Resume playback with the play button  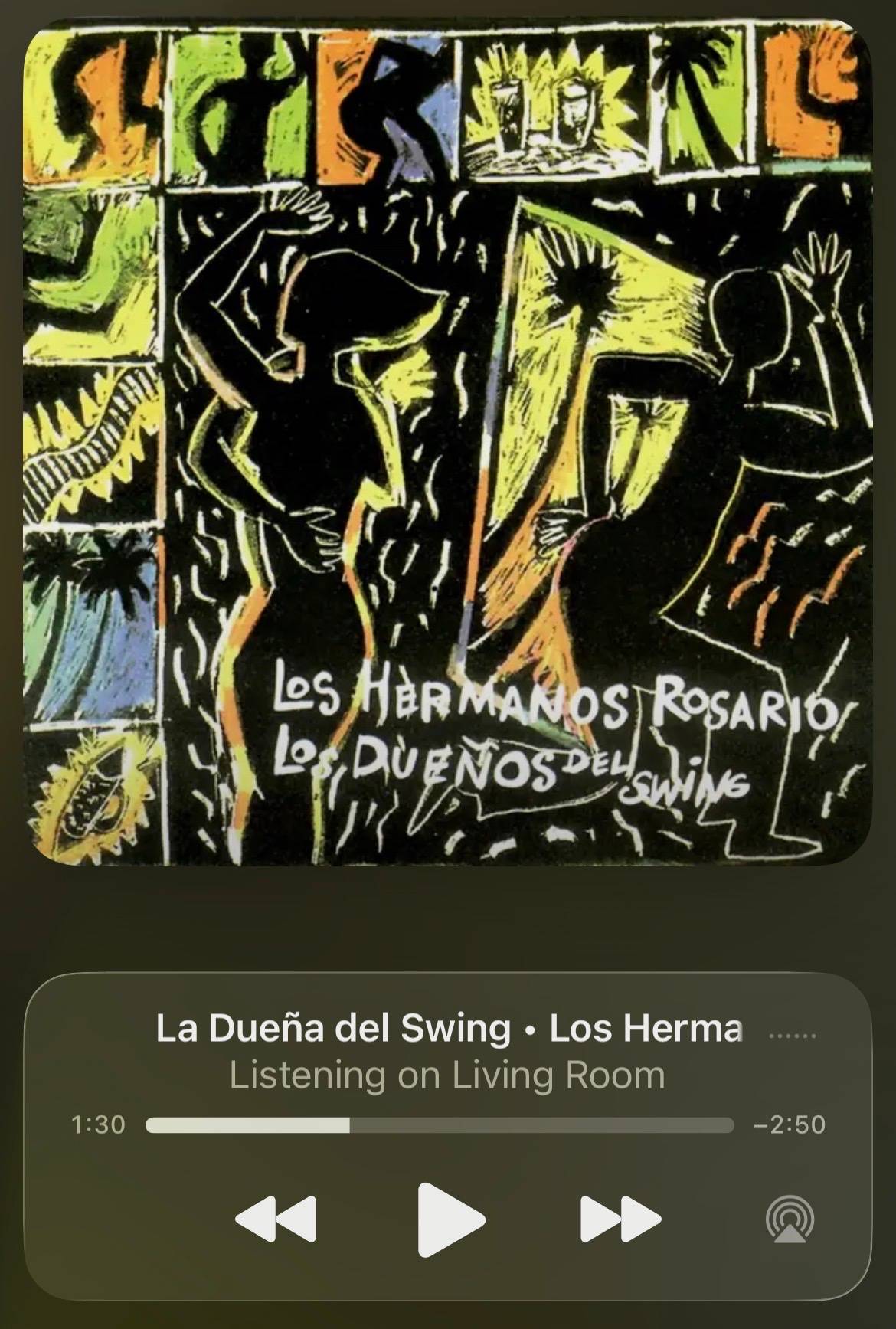450,1219
